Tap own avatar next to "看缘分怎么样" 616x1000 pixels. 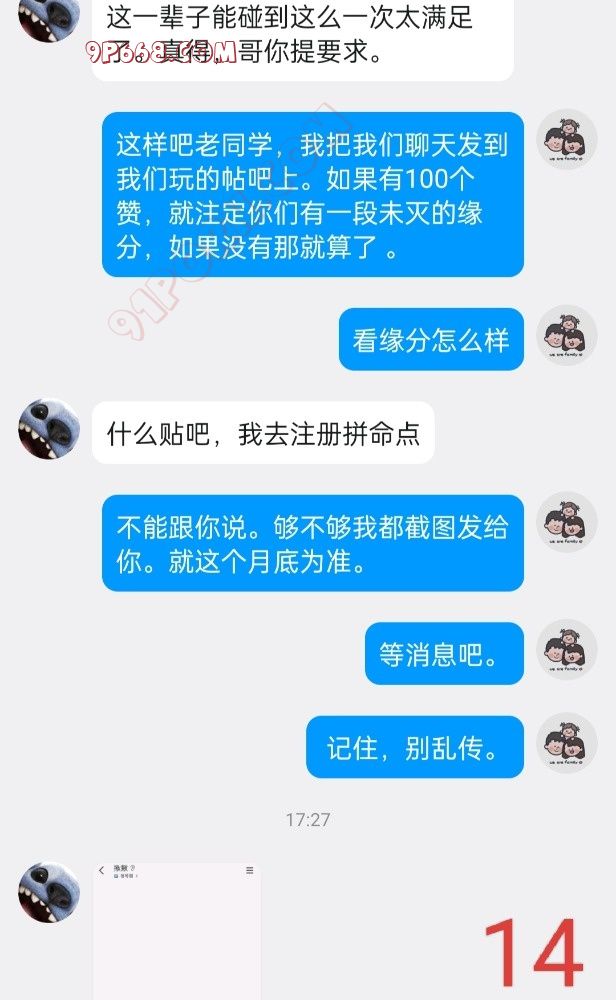tap(567, 336)
